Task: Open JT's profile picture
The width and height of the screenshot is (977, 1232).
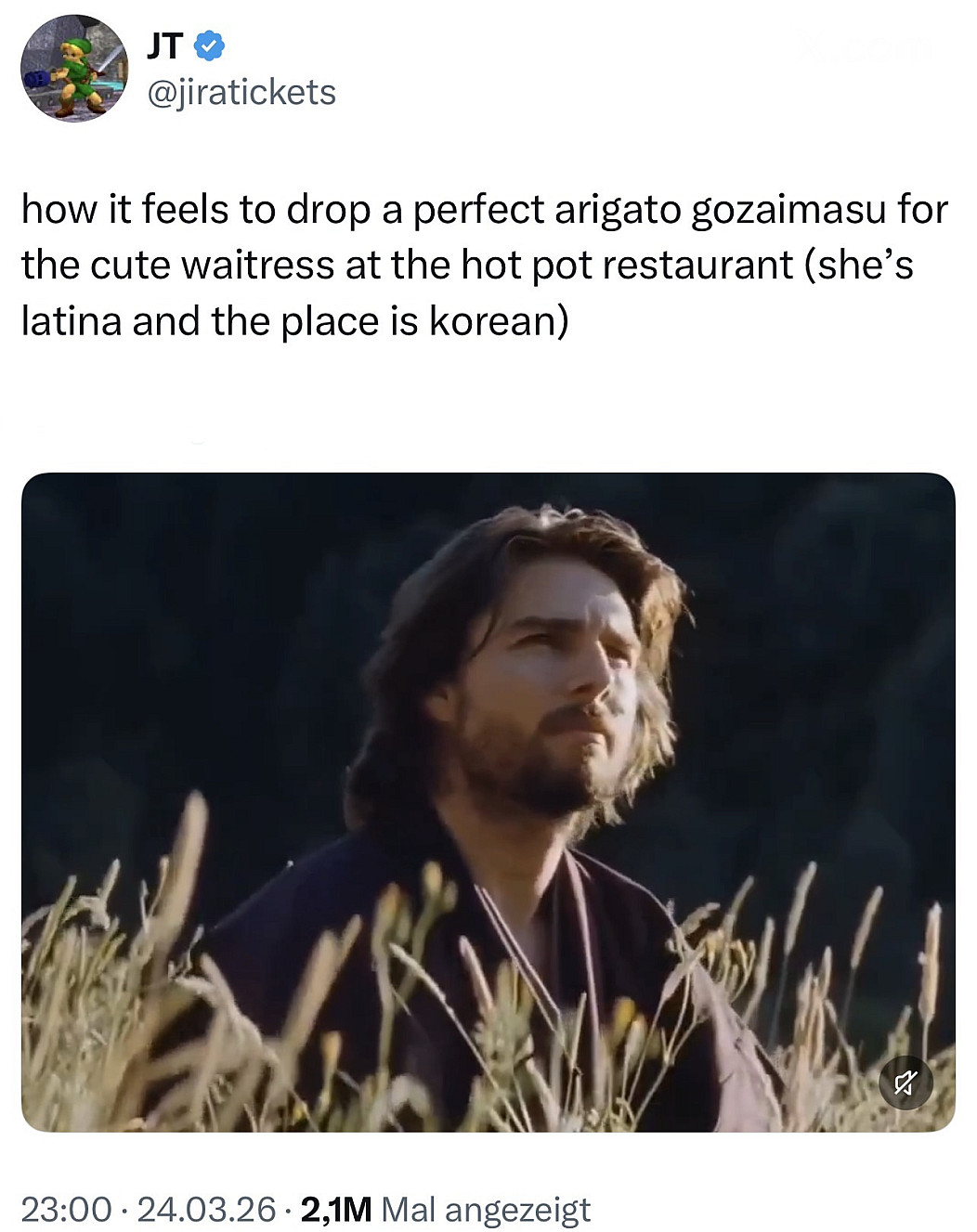Action: tap(74, 68)
